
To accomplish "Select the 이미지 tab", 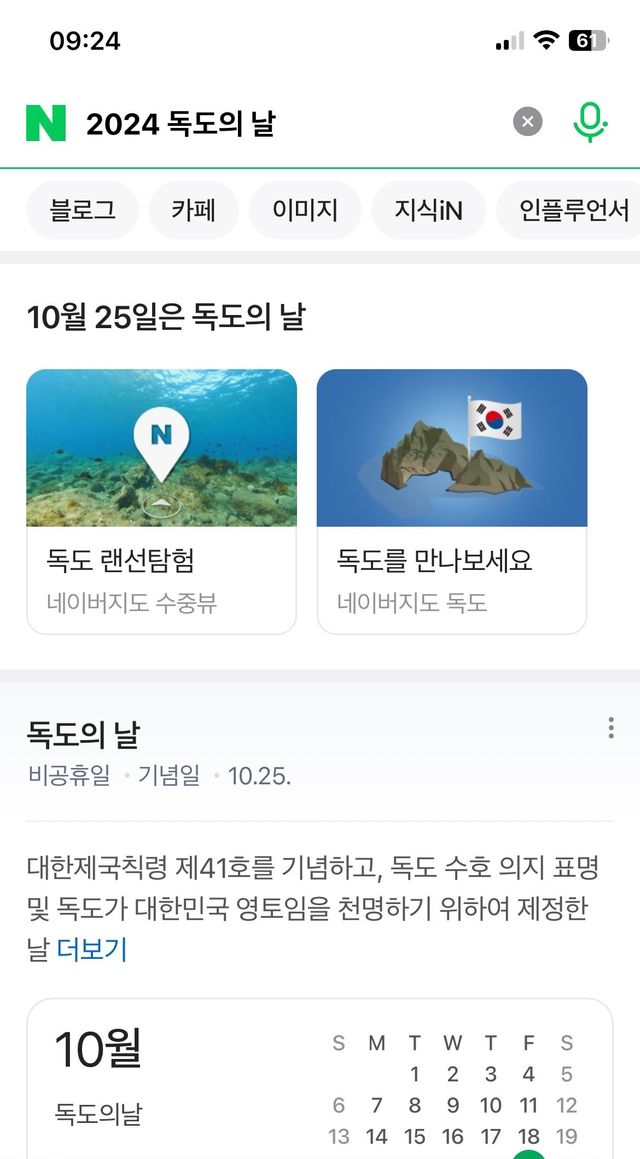I will [x=305, y=210].
